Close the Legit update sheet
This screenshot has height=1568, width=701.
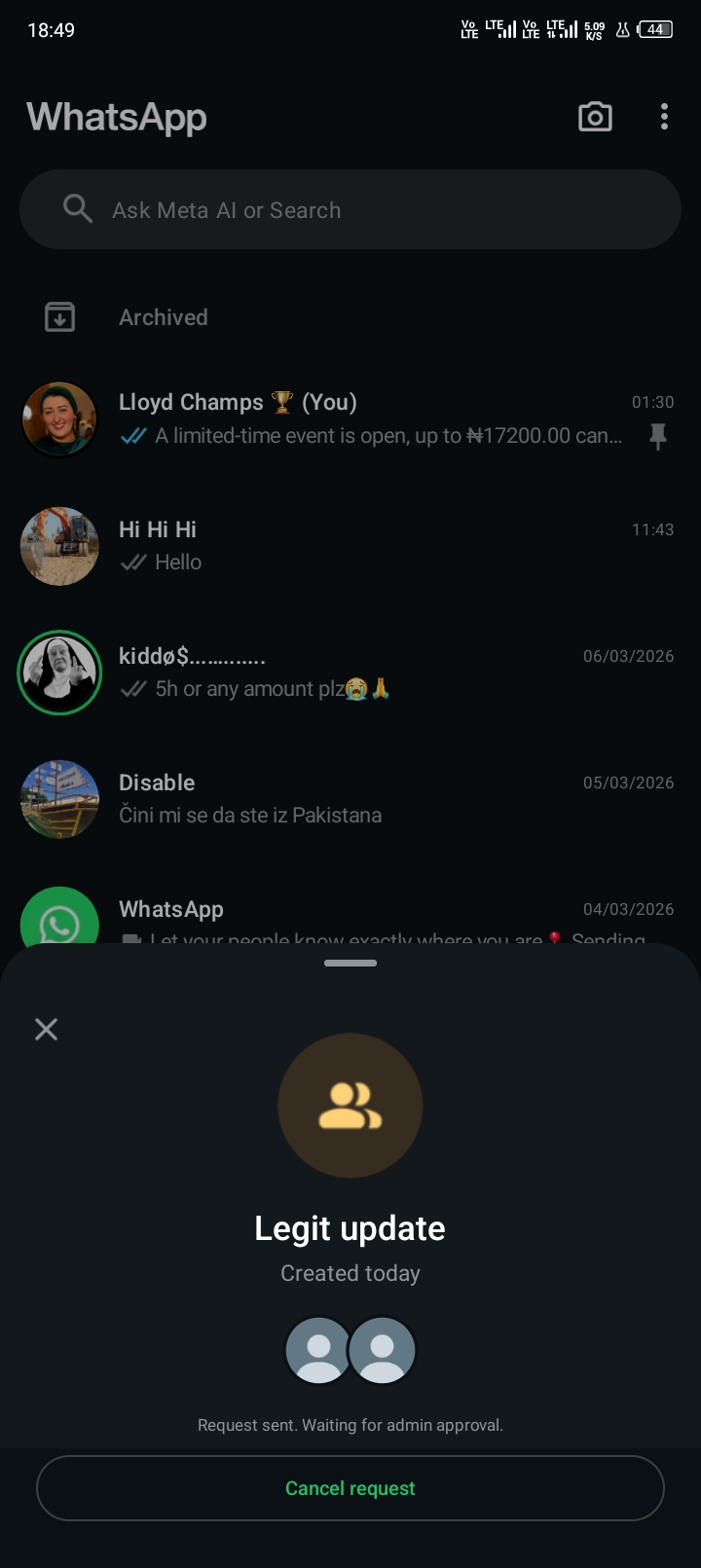tap(46, 1029)
